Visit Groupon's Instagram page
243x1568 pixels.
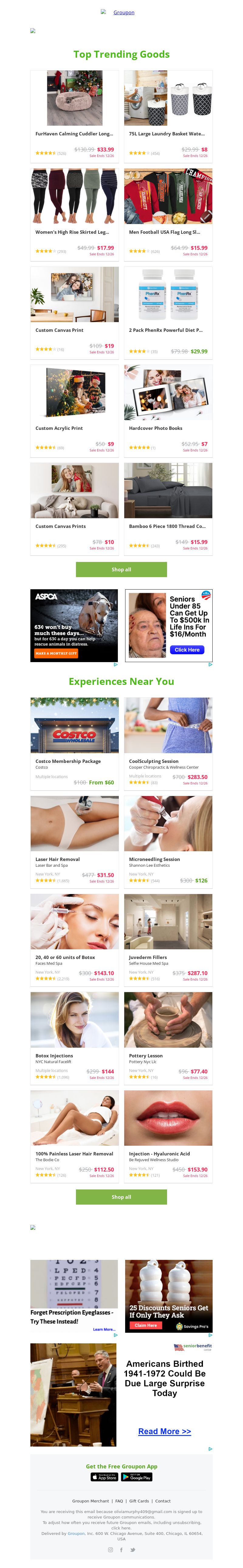coord(110,1549)
